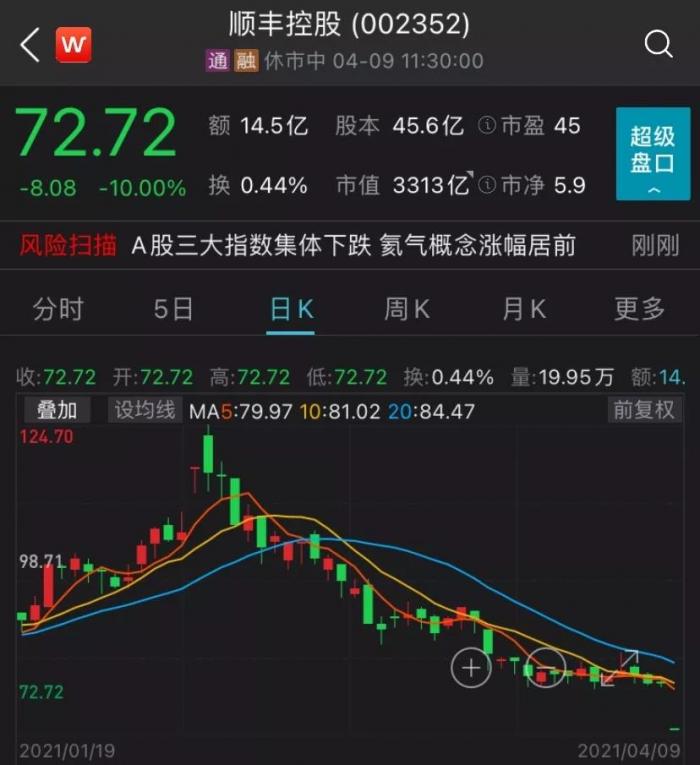This screenshot has width=700, height=765.
Task: Switch to the 周K chart tab
Action: tap(407, 309)
